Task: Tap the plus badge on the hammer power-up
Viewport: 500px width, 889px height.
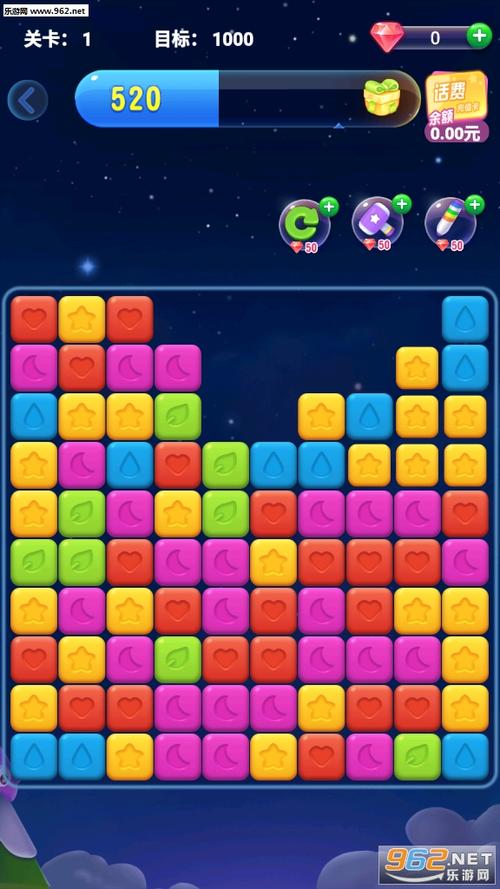Action: (x=401, y=204)
